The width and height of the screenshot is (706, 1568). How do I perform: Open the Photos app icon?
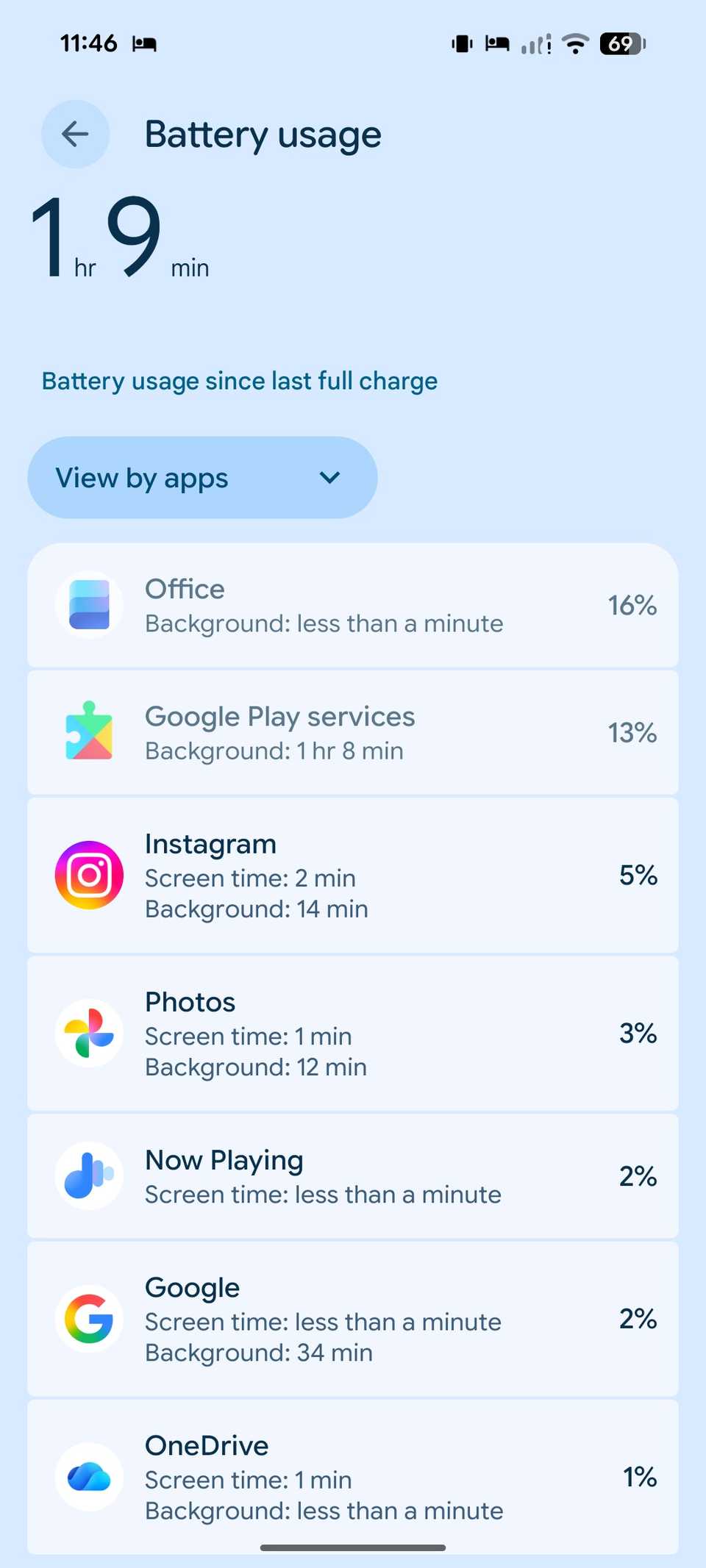coord(88,1033)
